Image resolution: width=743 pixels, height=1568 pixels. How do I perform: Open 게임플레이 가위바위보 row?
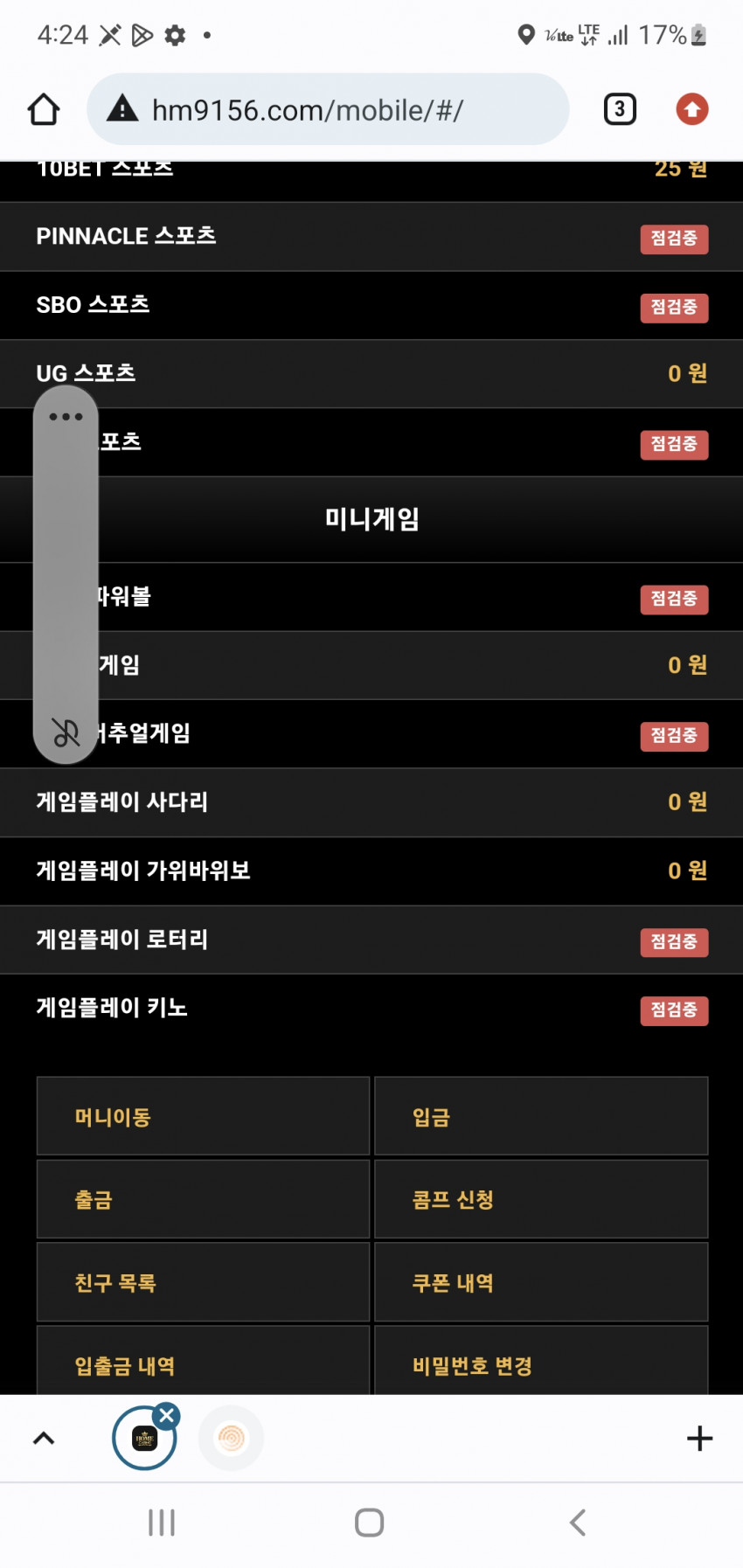(371, 871)
